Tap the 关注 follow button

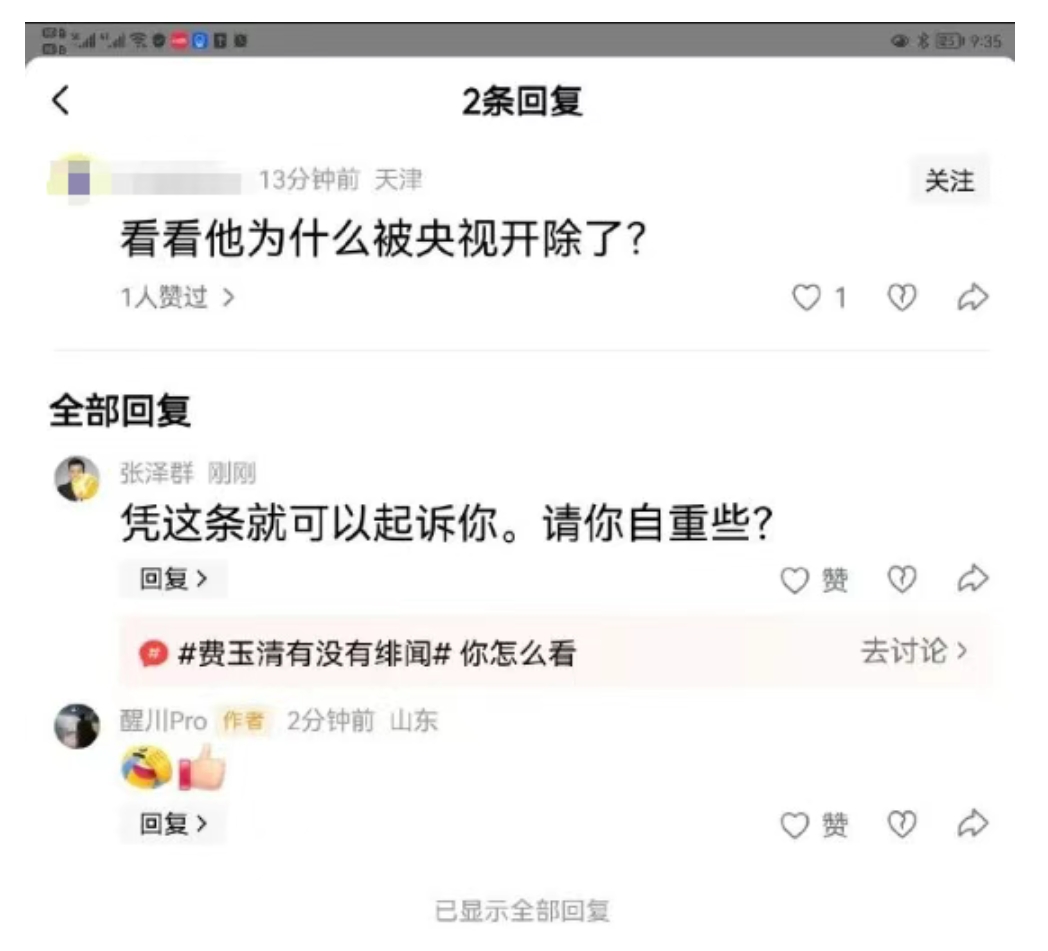[948, 181]
